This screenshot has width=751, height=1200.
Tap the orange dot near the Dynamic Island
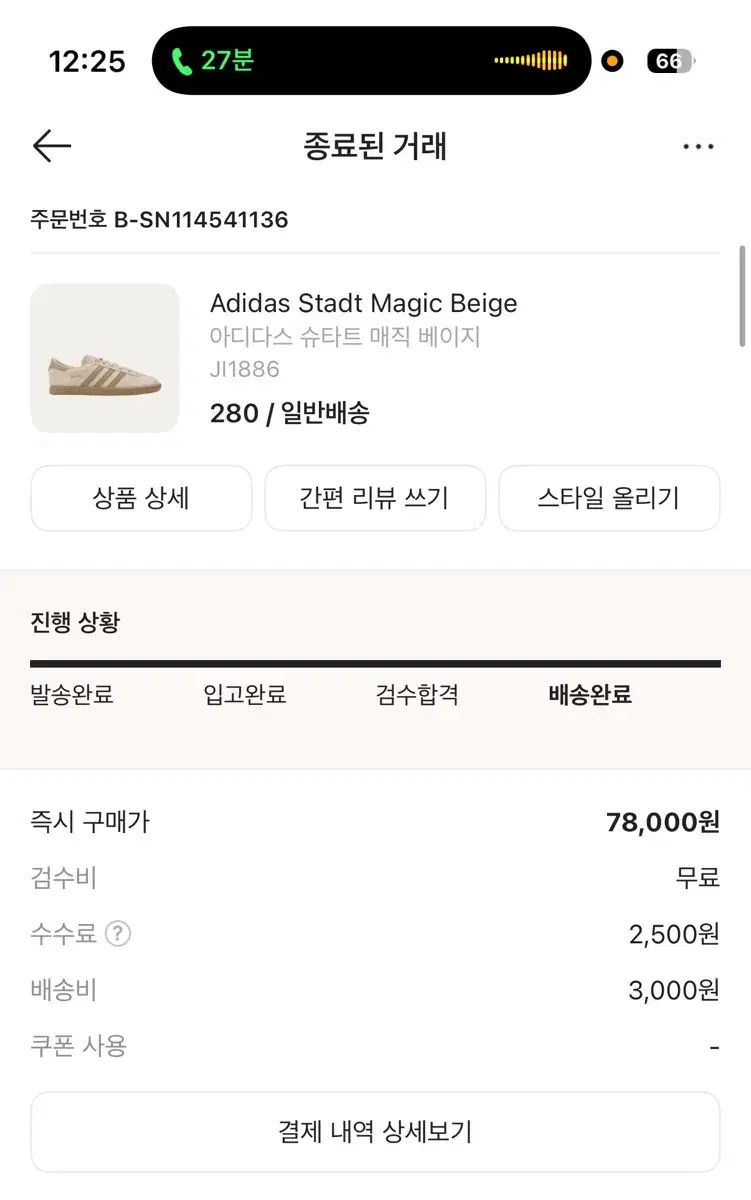(612, 61)
